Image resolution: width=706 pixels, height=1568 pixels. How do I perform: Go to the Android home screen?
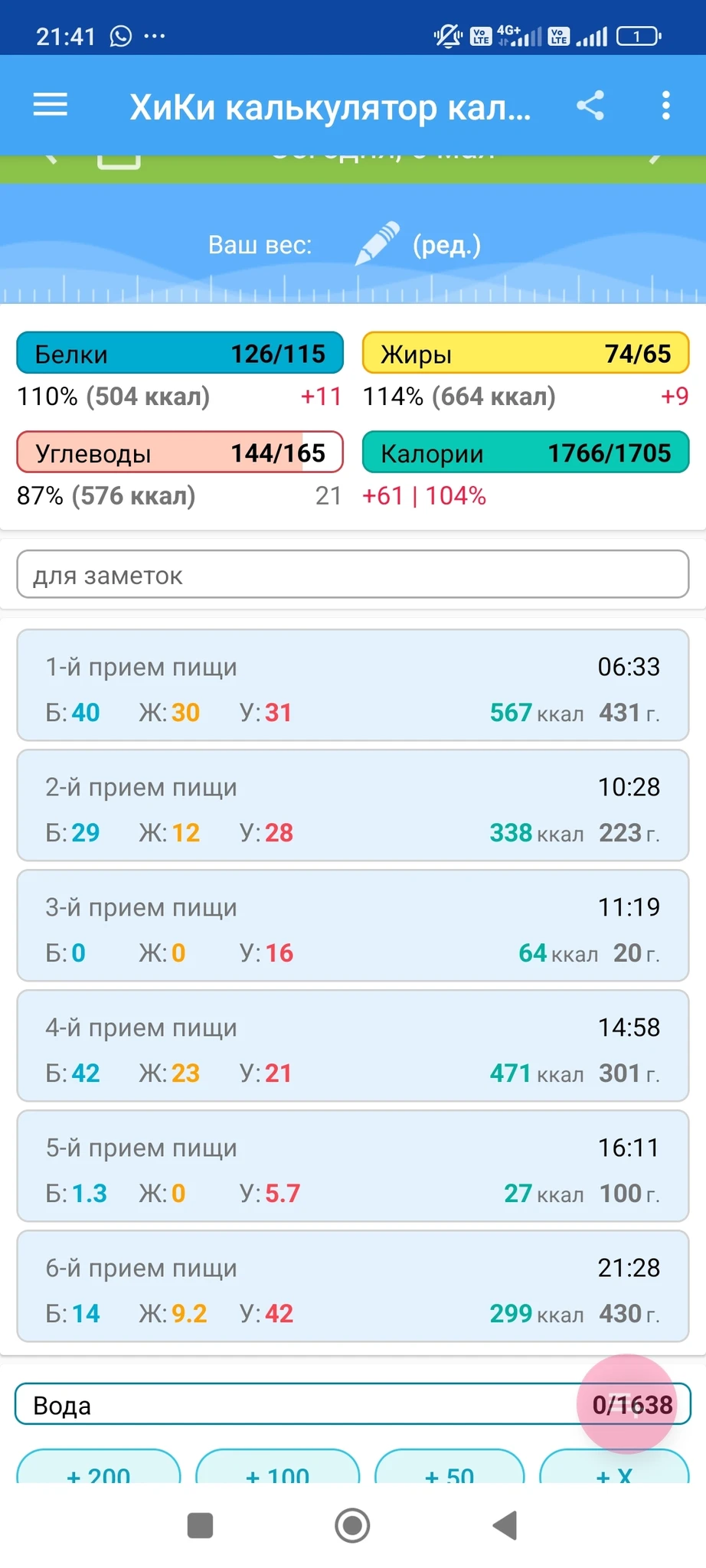pyautogui.click(x=352, y=1525)
